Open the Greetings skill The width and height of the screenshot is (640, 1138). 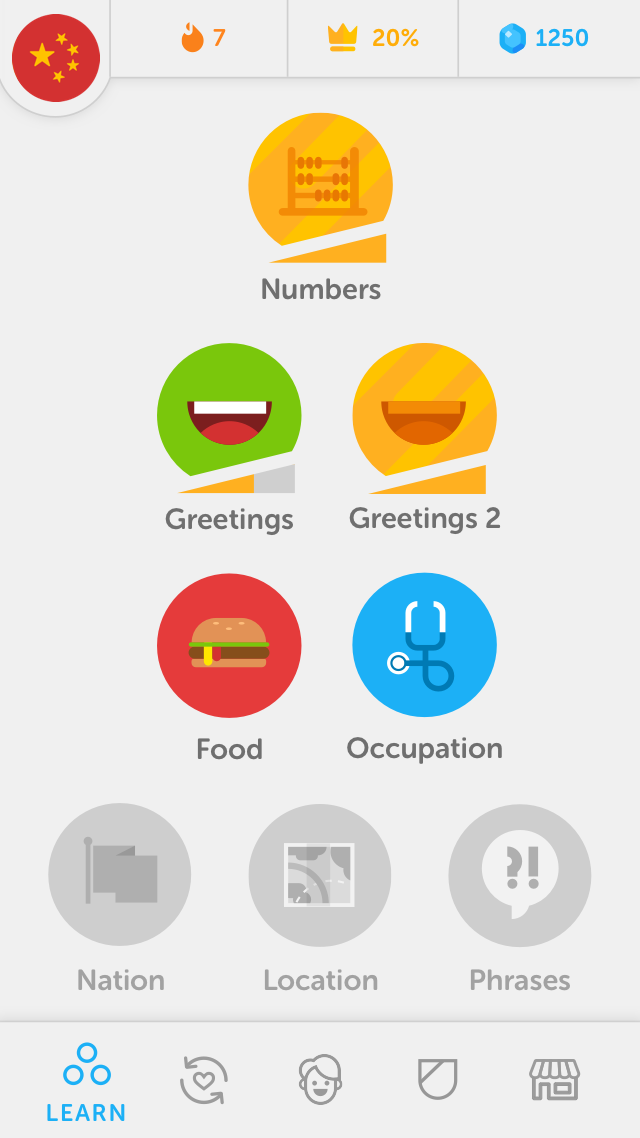coord(229,416)
